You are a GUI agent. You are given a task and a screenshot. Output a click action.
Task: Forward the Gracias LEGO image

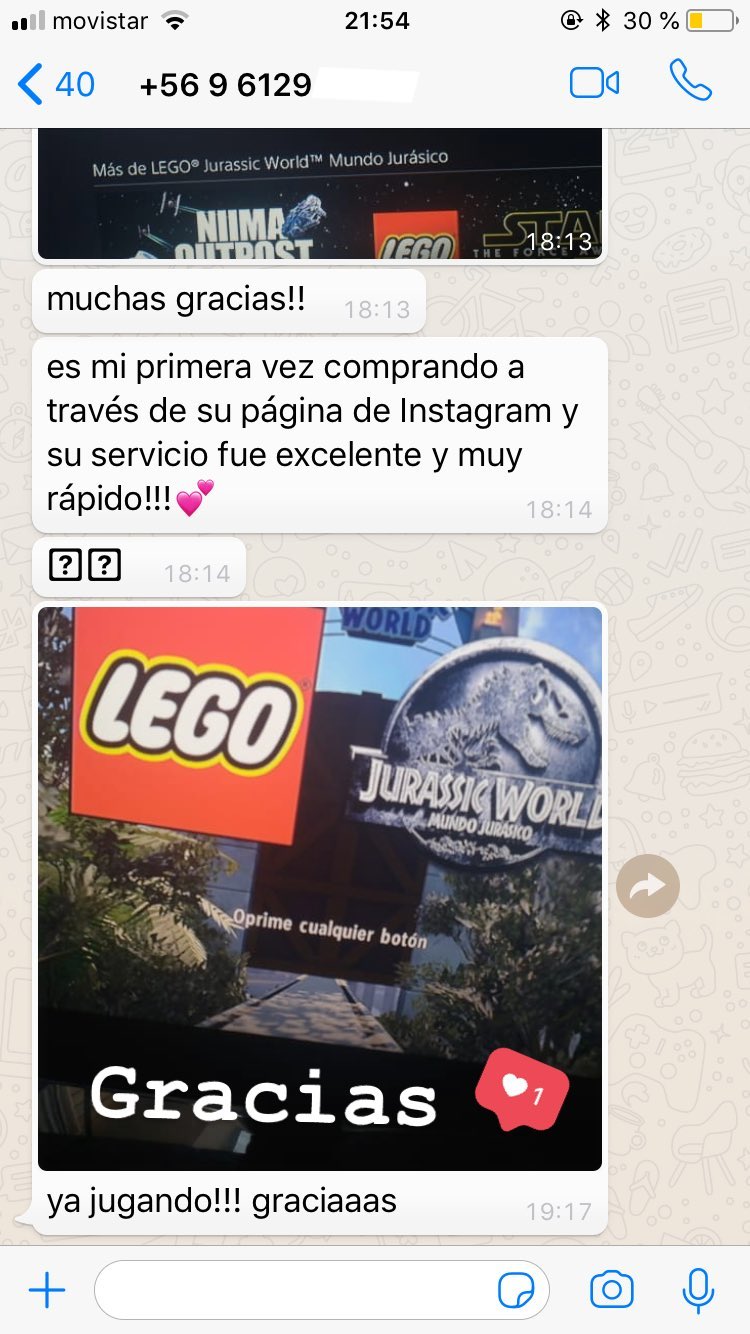click(x=647, y=886)
